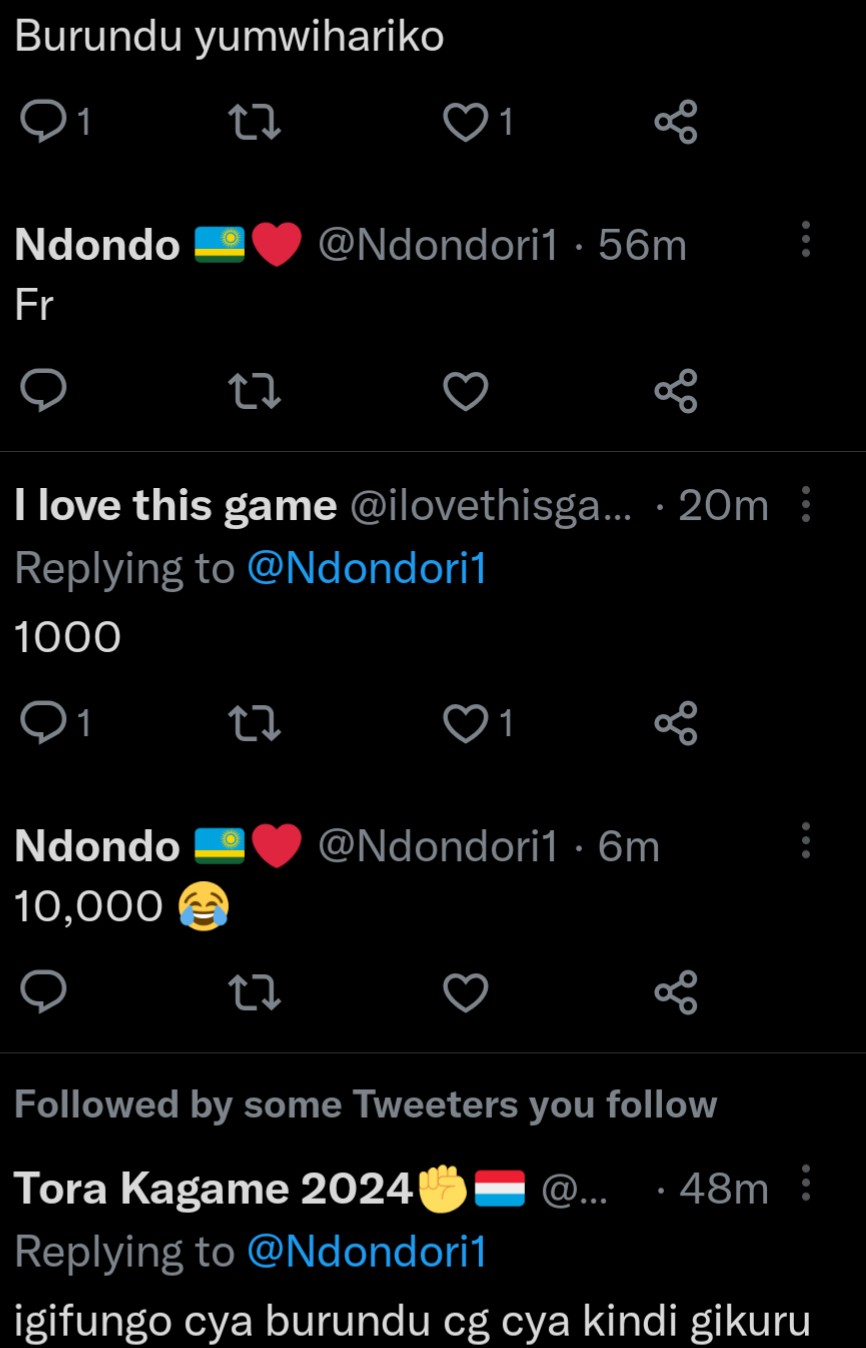Share the "Burundu yumwihariko" tweet
The height and width of the screenshot is (1348, 866).
[675, 122]
